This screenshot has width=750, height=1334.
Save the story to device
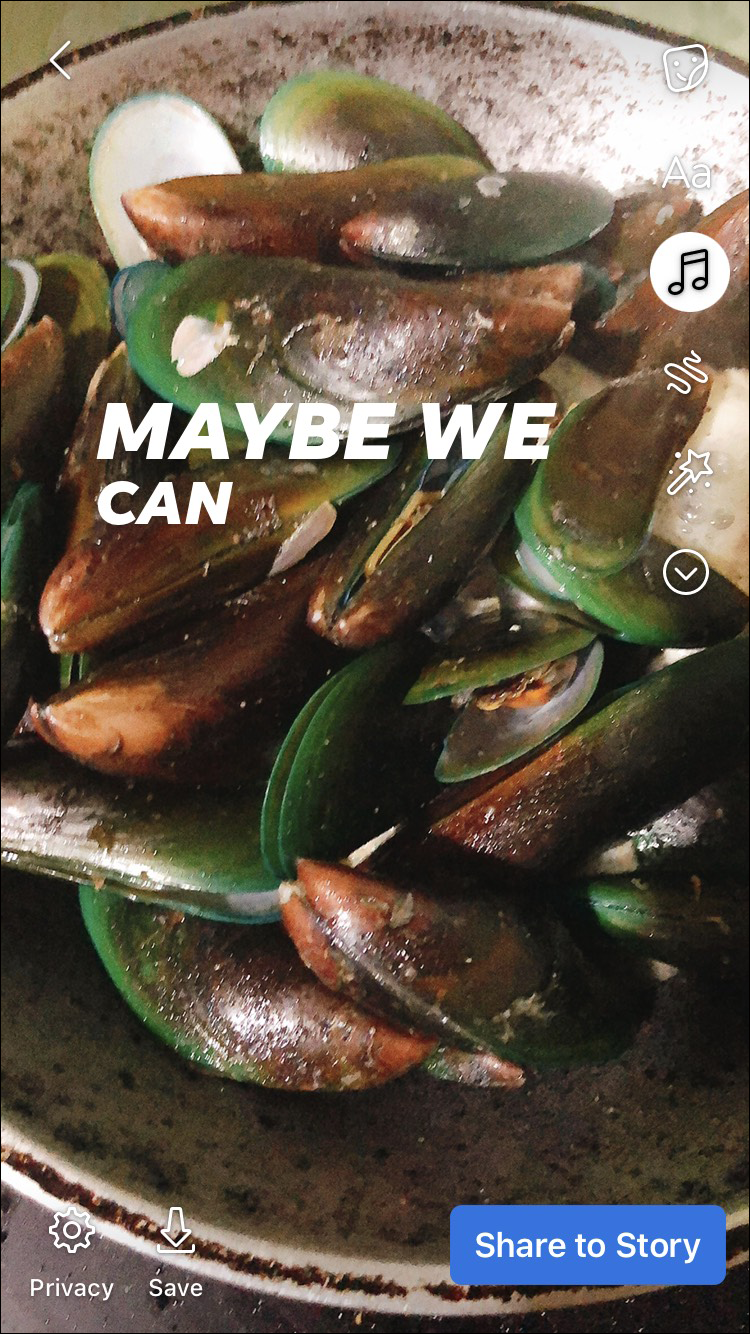point(176,1251)
